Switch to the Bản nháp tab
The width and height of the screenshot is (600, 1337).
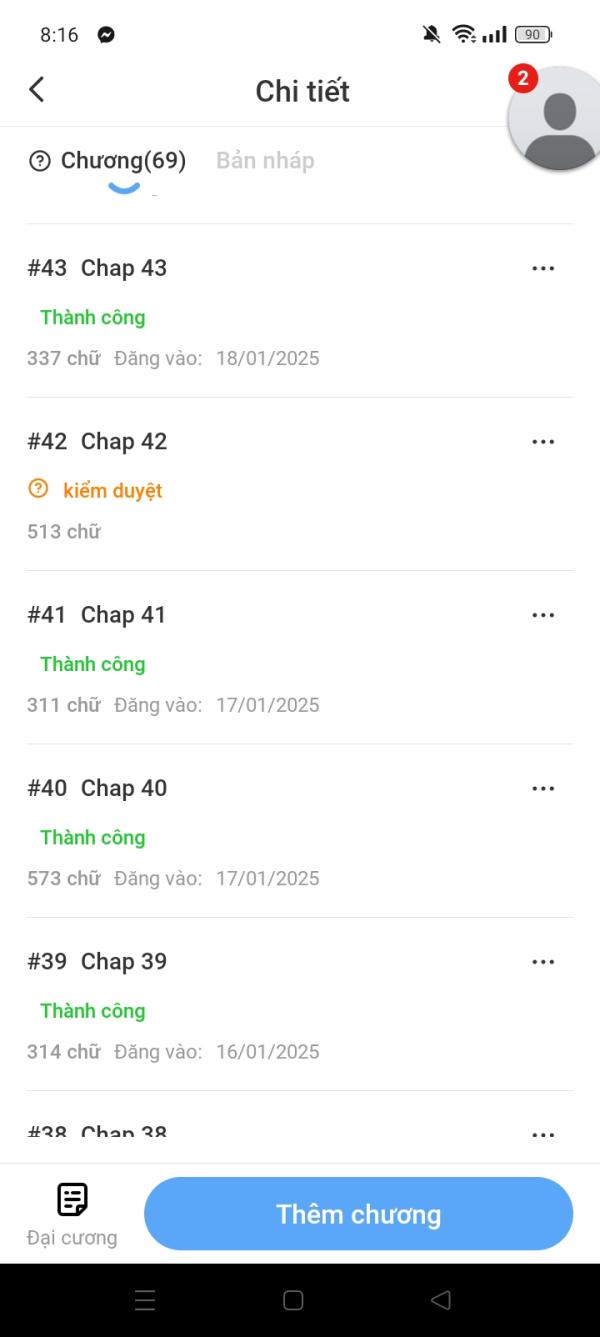265,160
